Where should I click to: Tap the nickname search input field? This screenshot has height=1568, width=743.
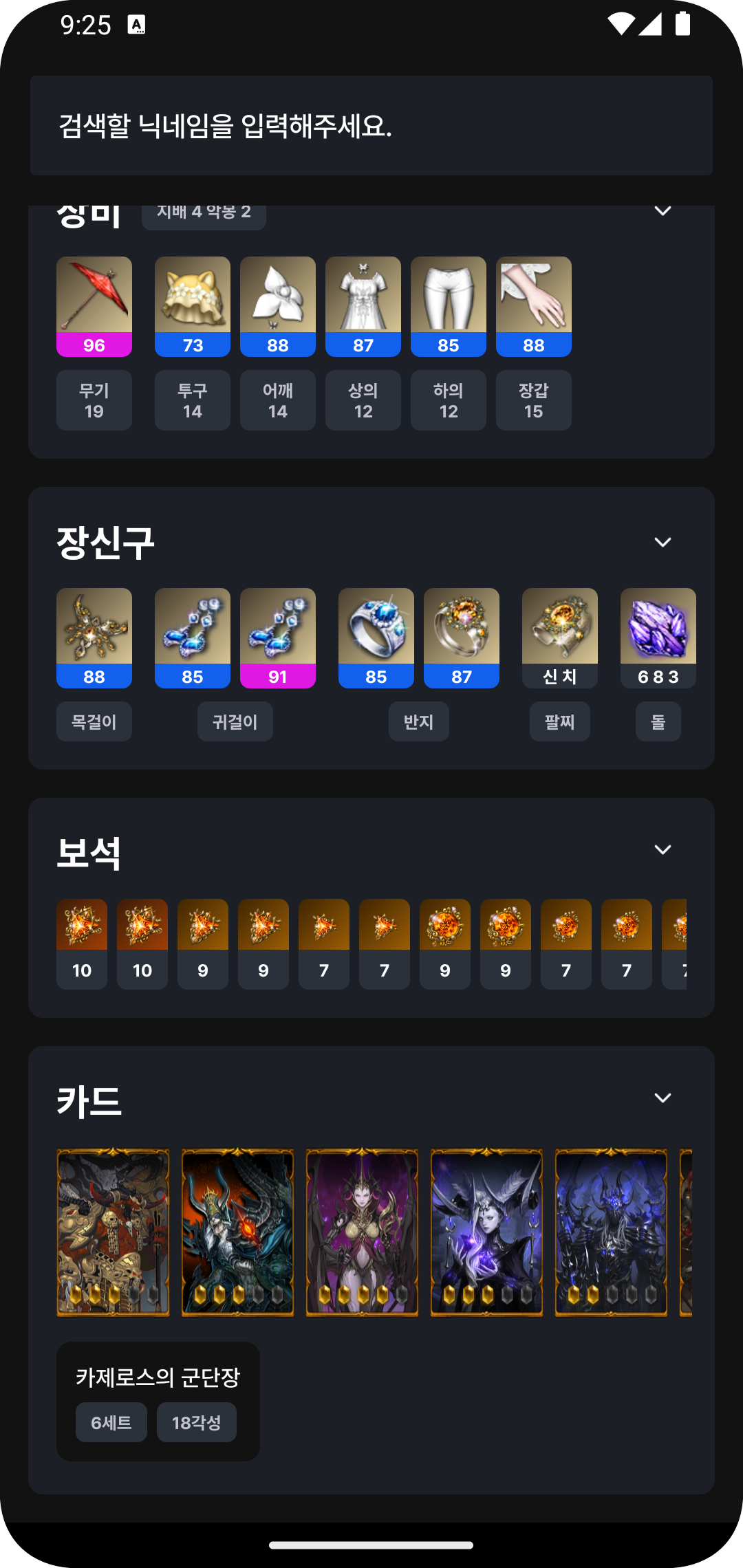(371, 125)
